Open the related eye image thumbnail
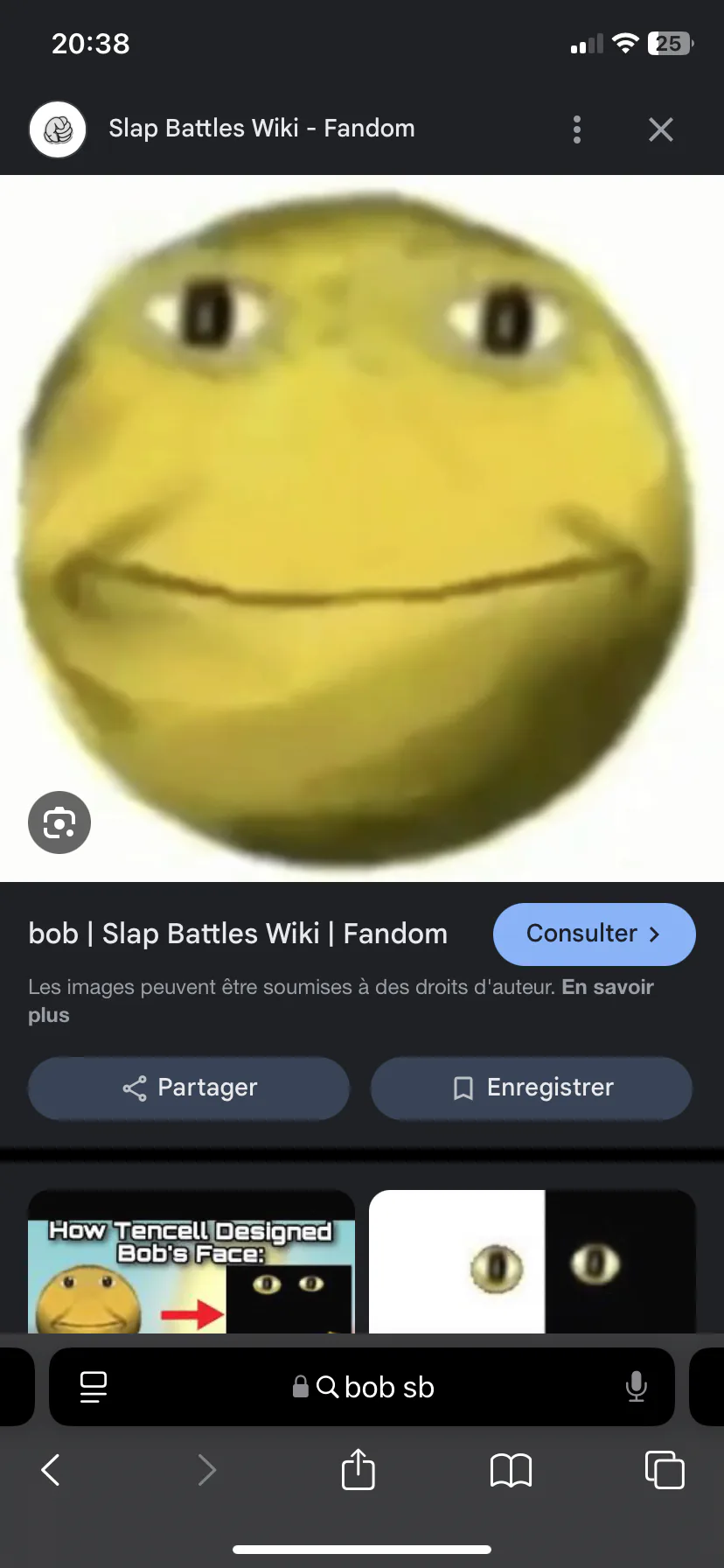 coord(532,1263)
